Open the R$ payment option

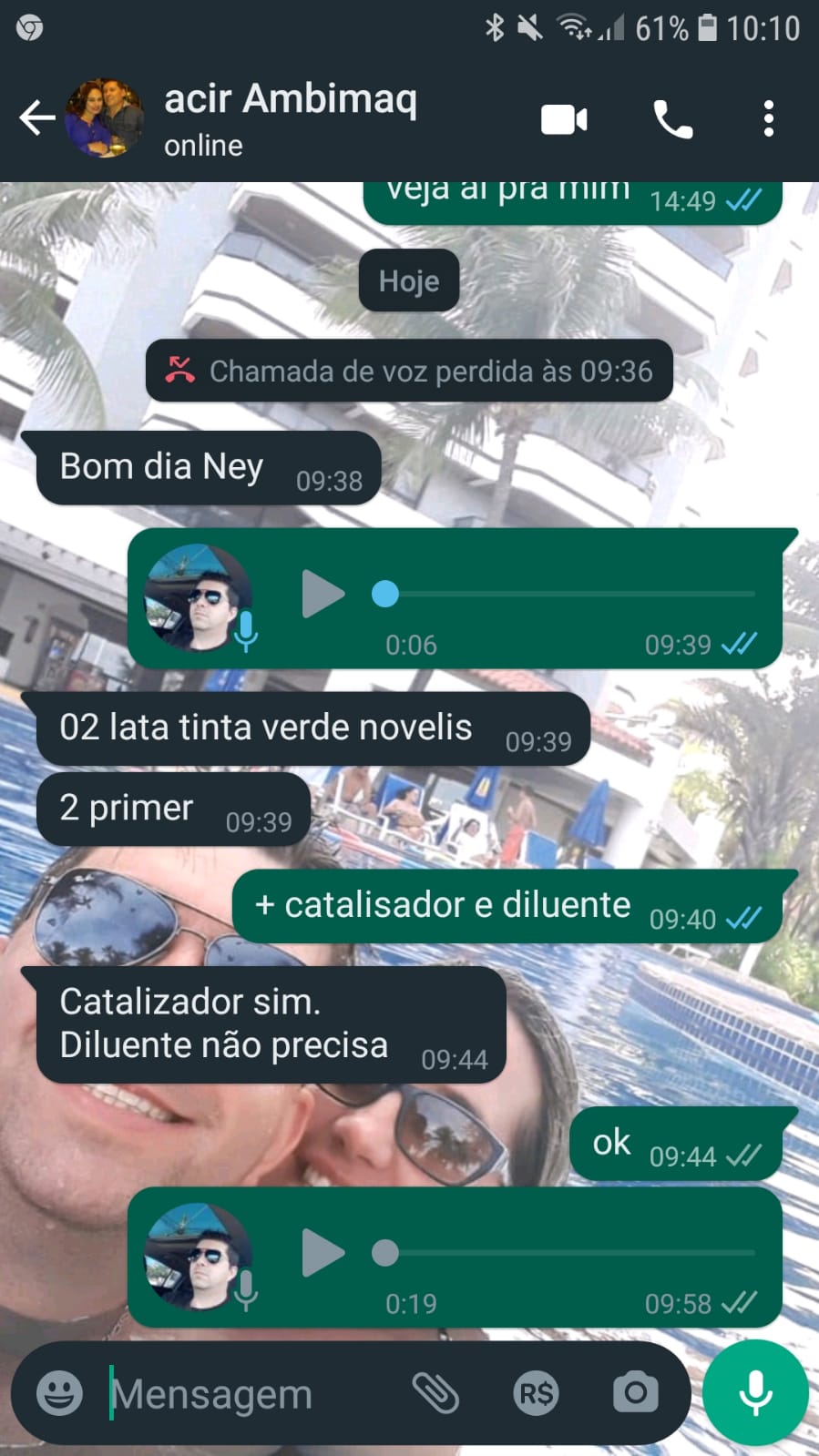point(536,1392)
